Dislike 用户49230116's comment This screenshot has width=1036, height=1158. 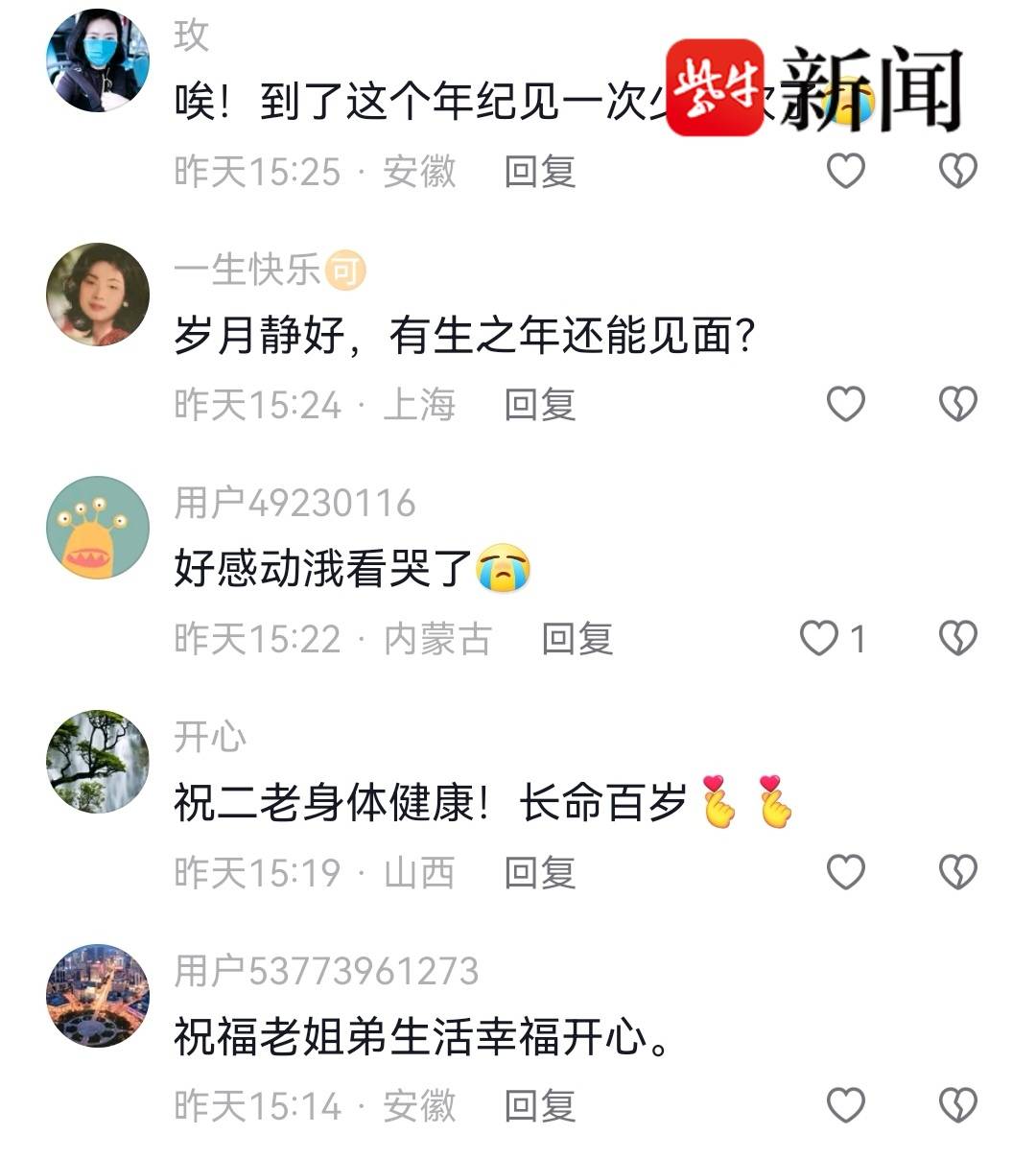pos(957,638)
